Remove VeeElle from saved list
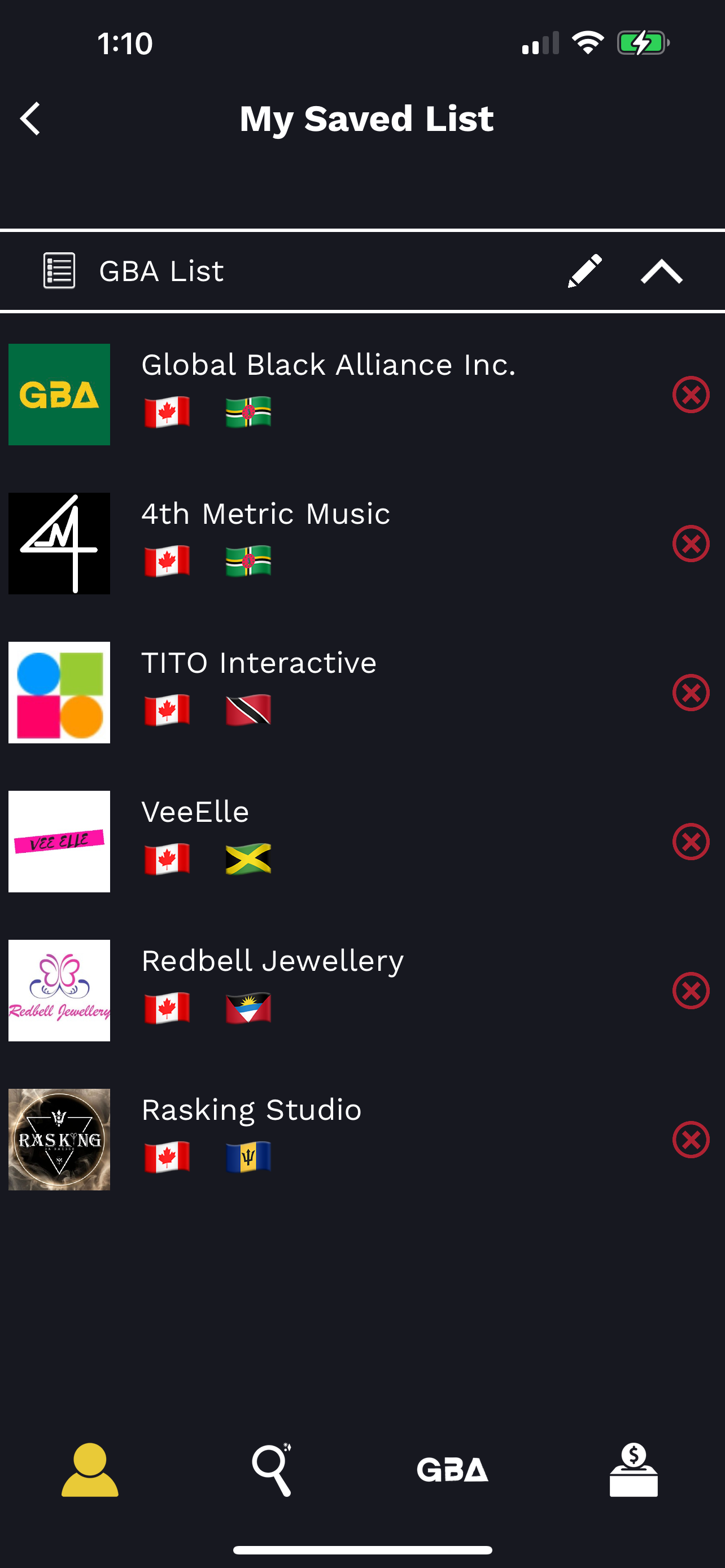This screenshot has width=725, height=1568. [691, 842]
